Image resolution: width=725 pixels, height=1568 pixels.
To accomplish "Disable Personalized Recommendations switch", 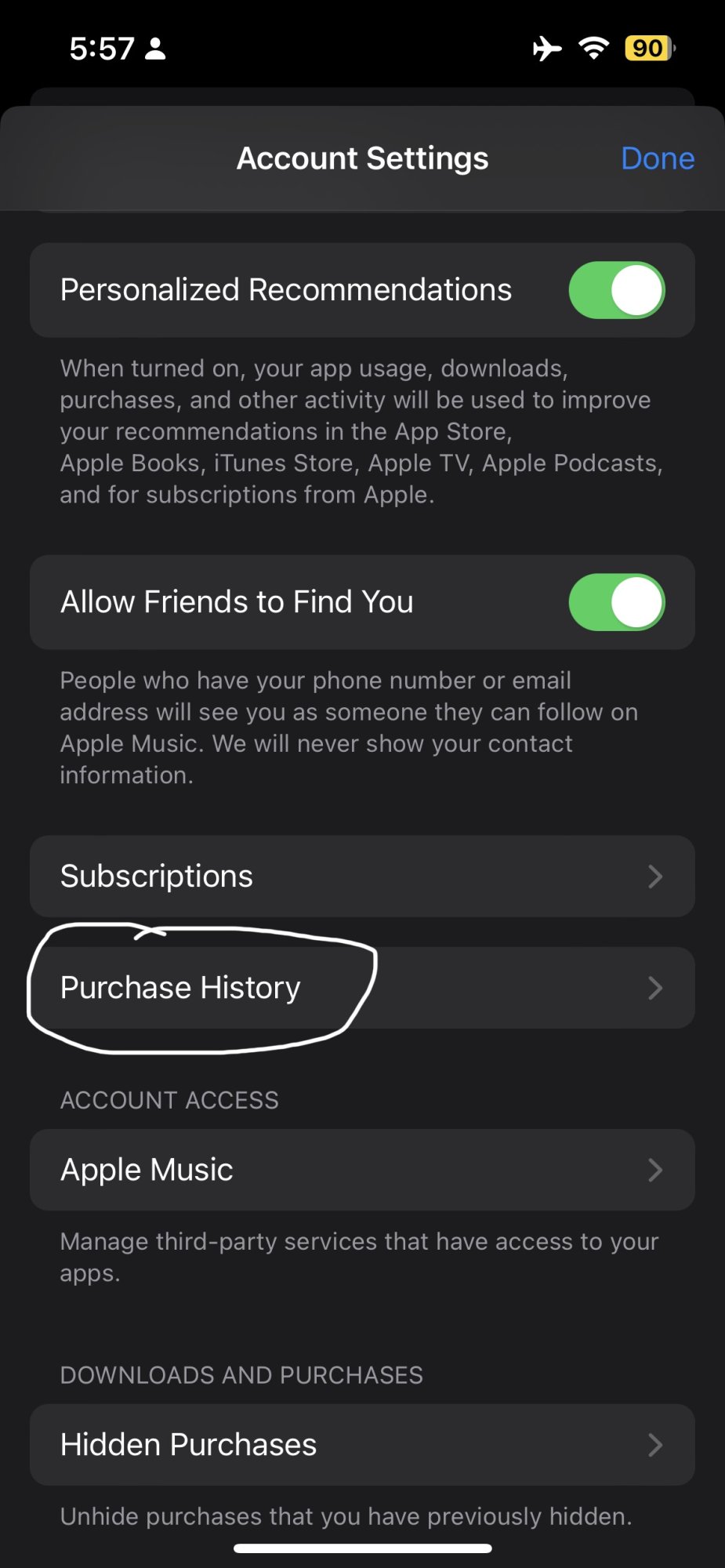I will coord(616,290).
